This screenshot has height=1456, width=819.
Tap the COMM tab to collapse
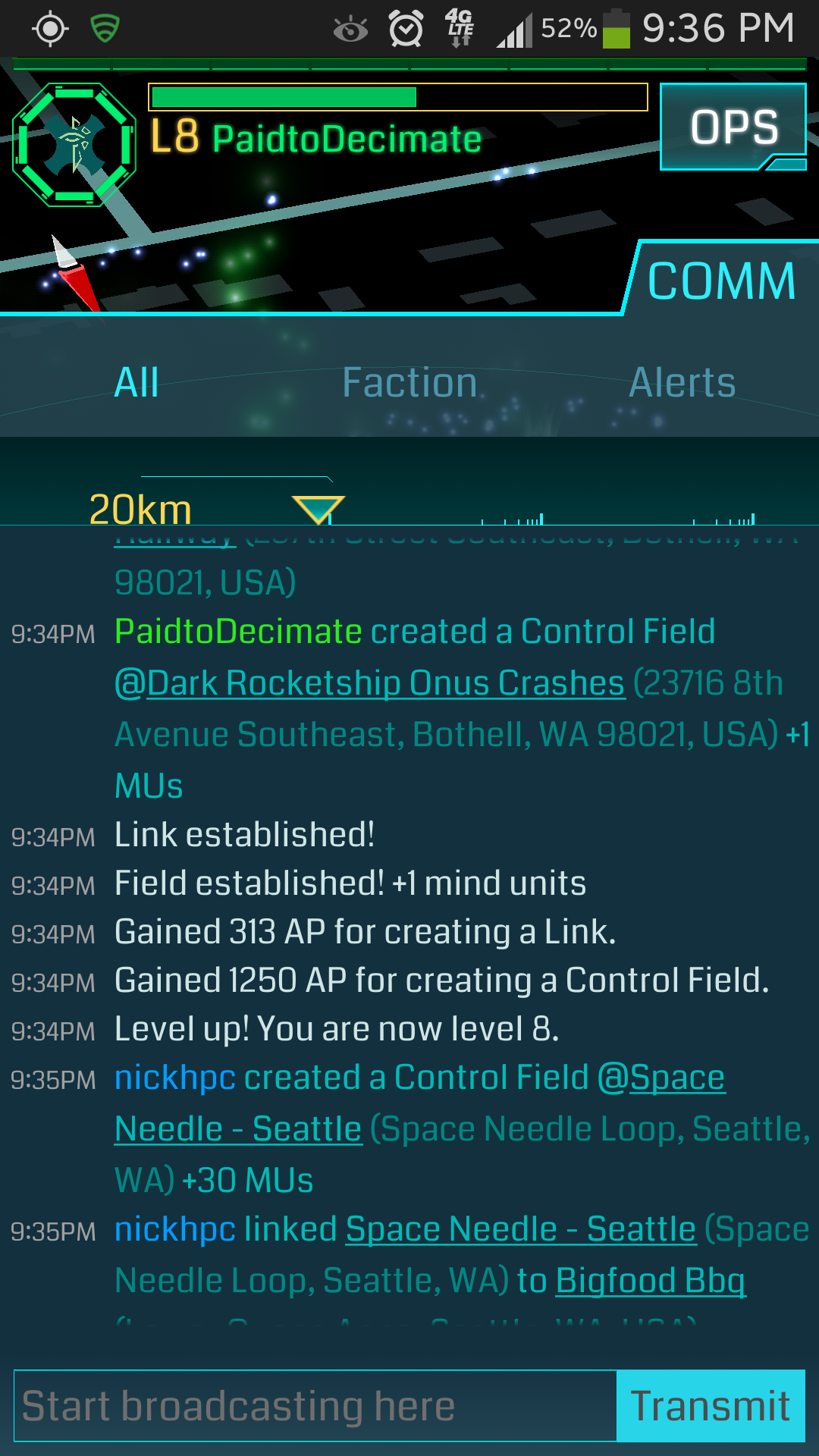pyautogui.click(x=721, y=281)
